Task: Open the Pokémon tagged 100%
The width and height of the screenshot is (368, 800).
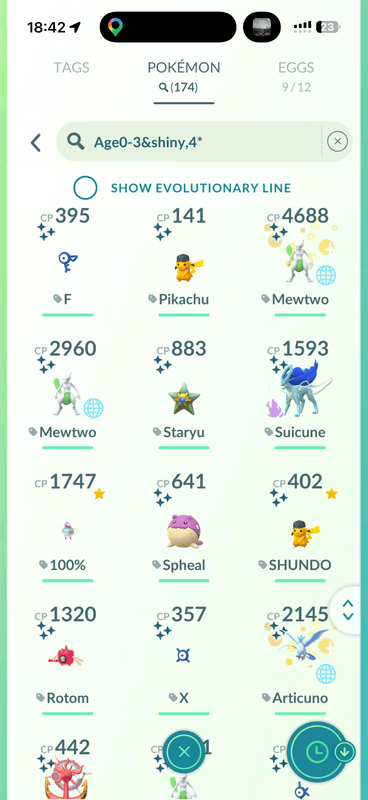Action: point(67,527)
